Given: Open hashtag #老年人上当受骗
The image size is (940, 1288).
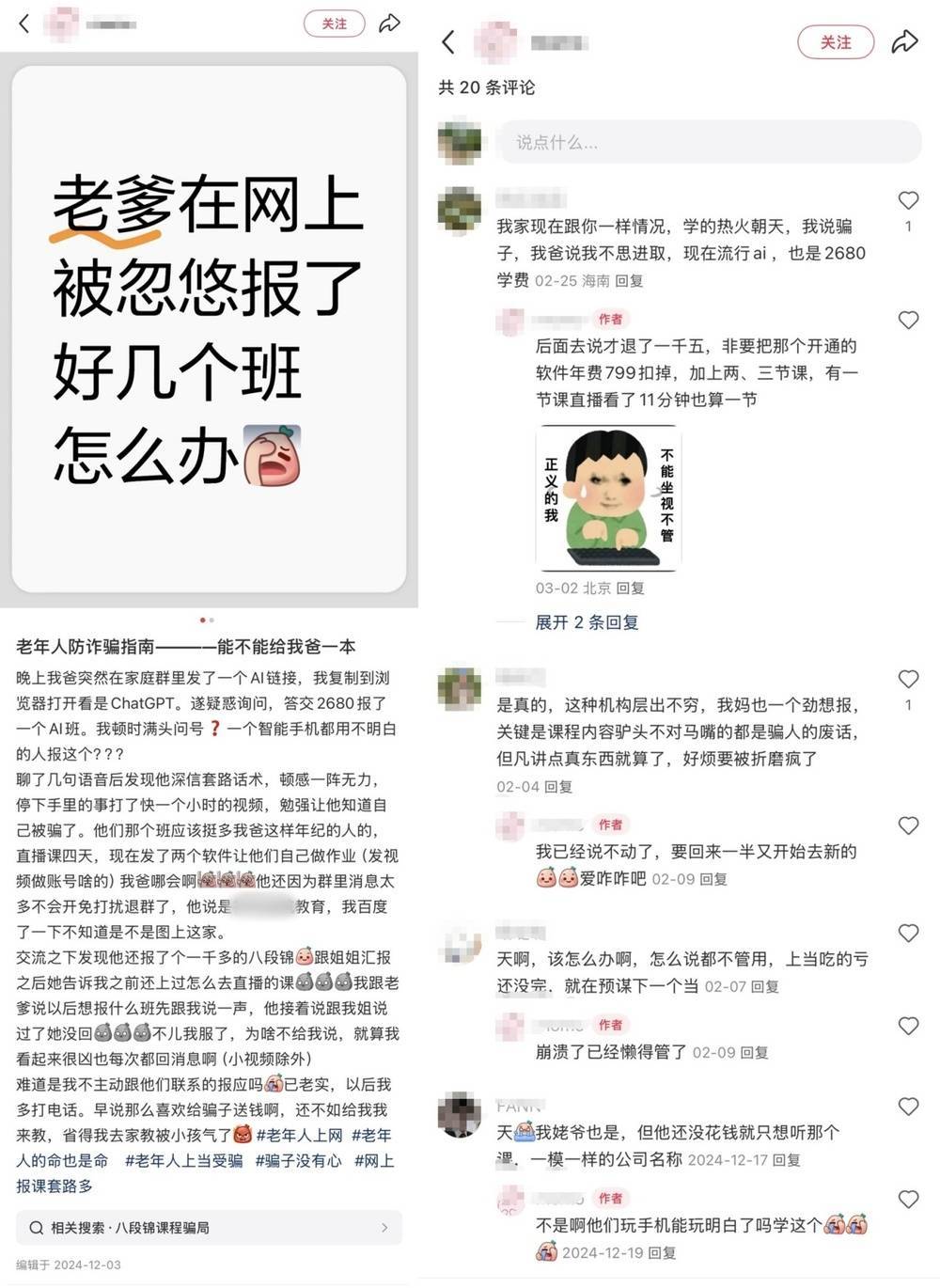Looking at the screenshot, I should point(183,1161).
